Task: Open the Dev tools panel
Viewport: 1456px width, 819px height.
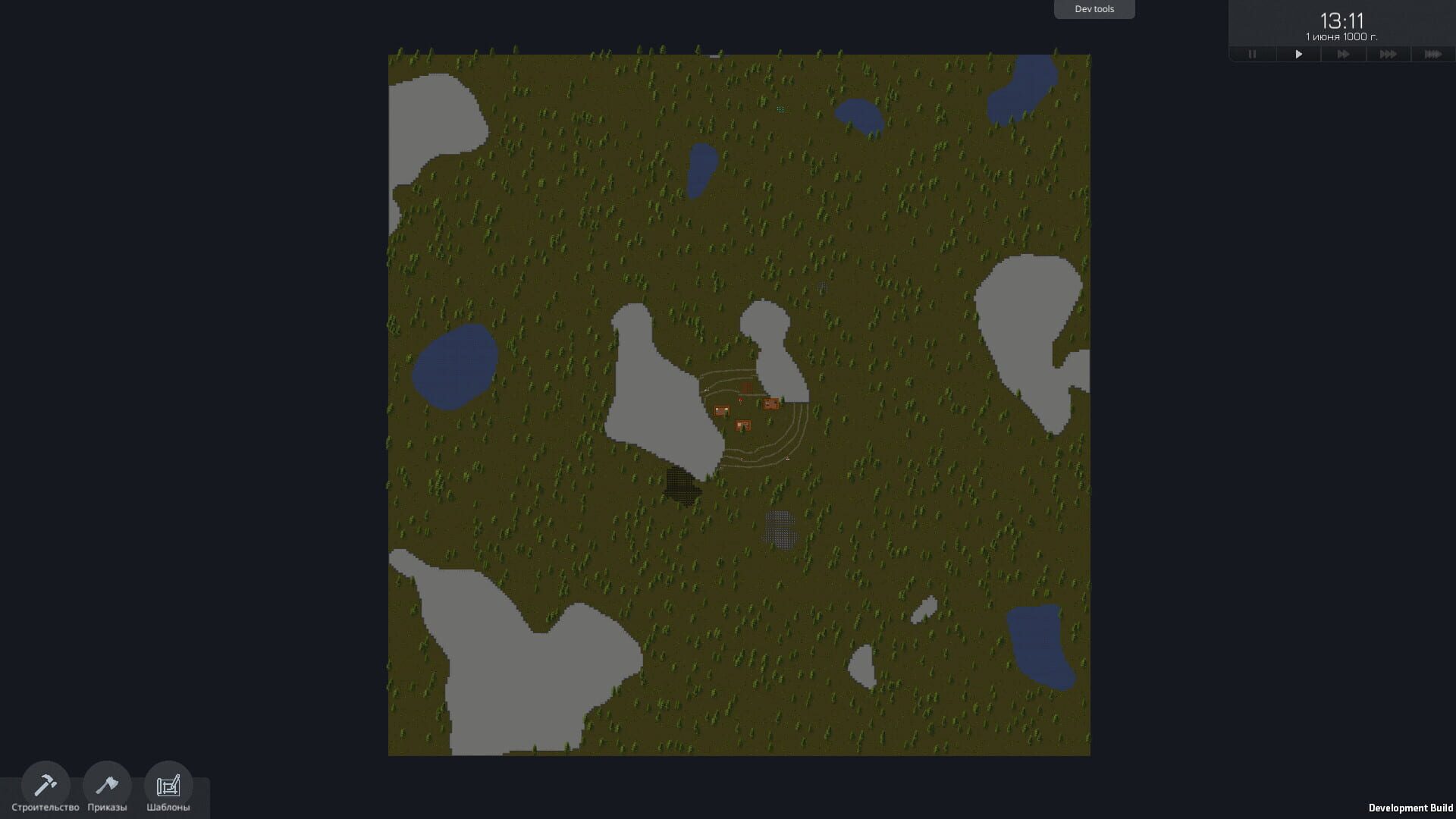Action: [1094, 9]
